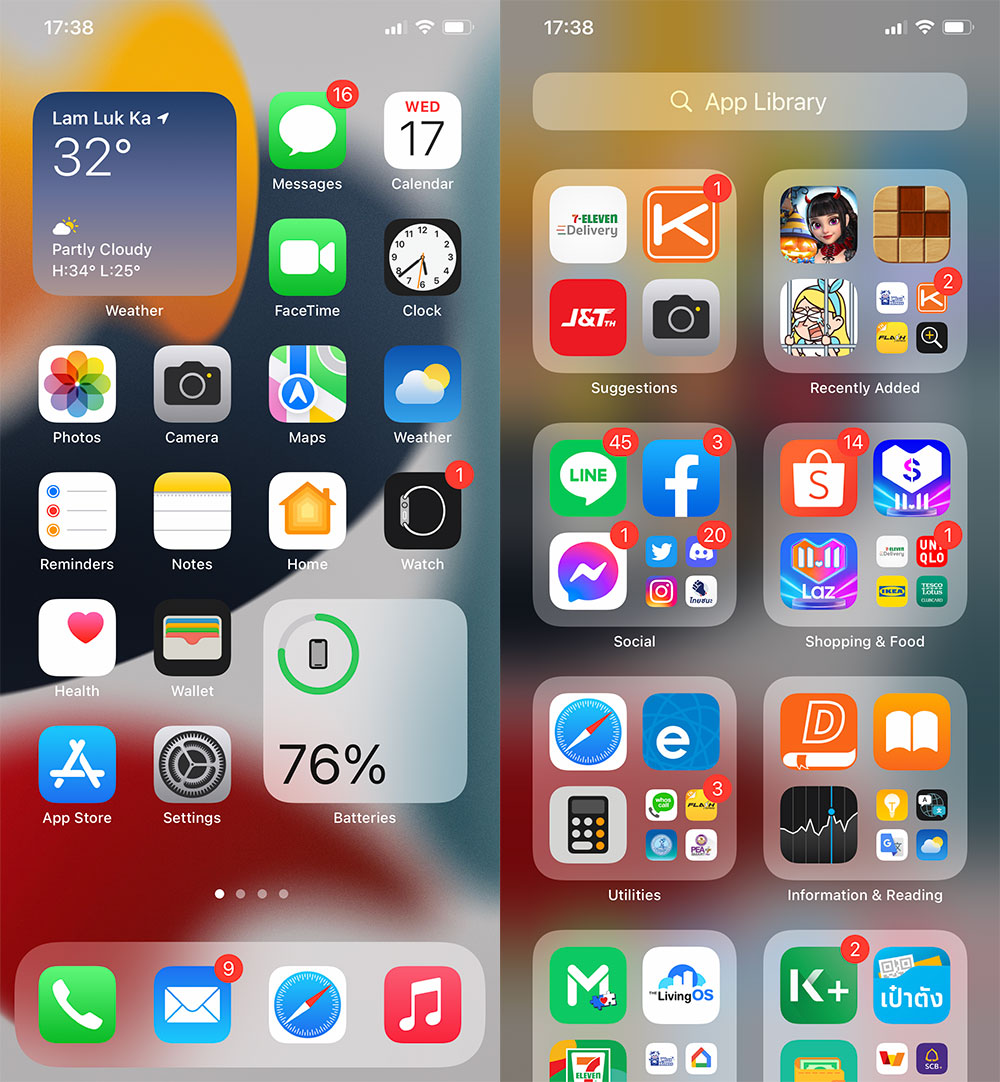
Task: Launch Music from the dock
Action: [x=422, y=1005]
